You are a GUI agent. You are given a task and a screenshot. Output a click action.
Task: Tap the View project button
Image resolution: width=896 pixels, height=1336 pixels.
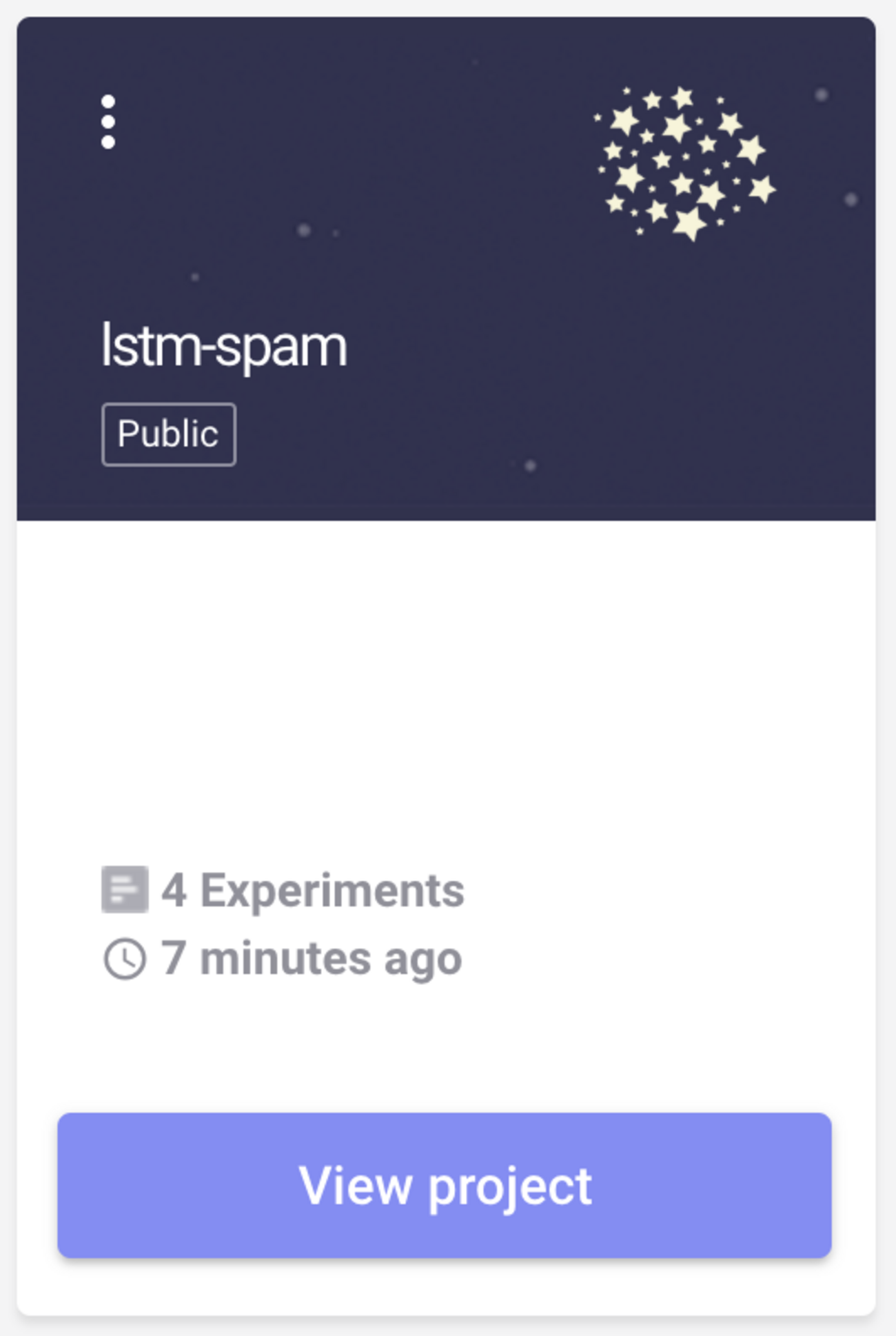445,1185
